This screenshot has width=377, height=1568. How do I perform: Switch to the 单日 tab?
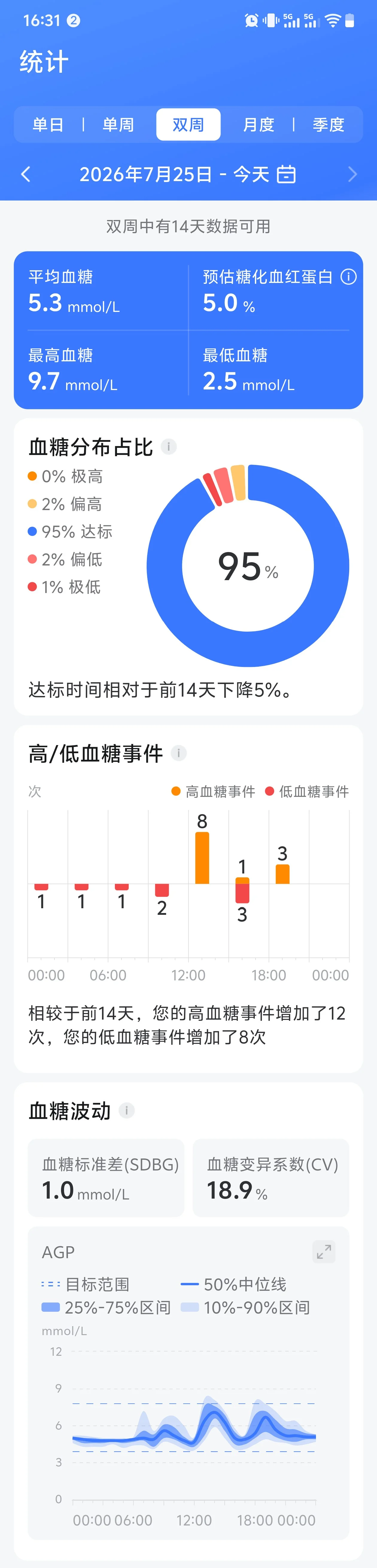click(x=48, y=125)
